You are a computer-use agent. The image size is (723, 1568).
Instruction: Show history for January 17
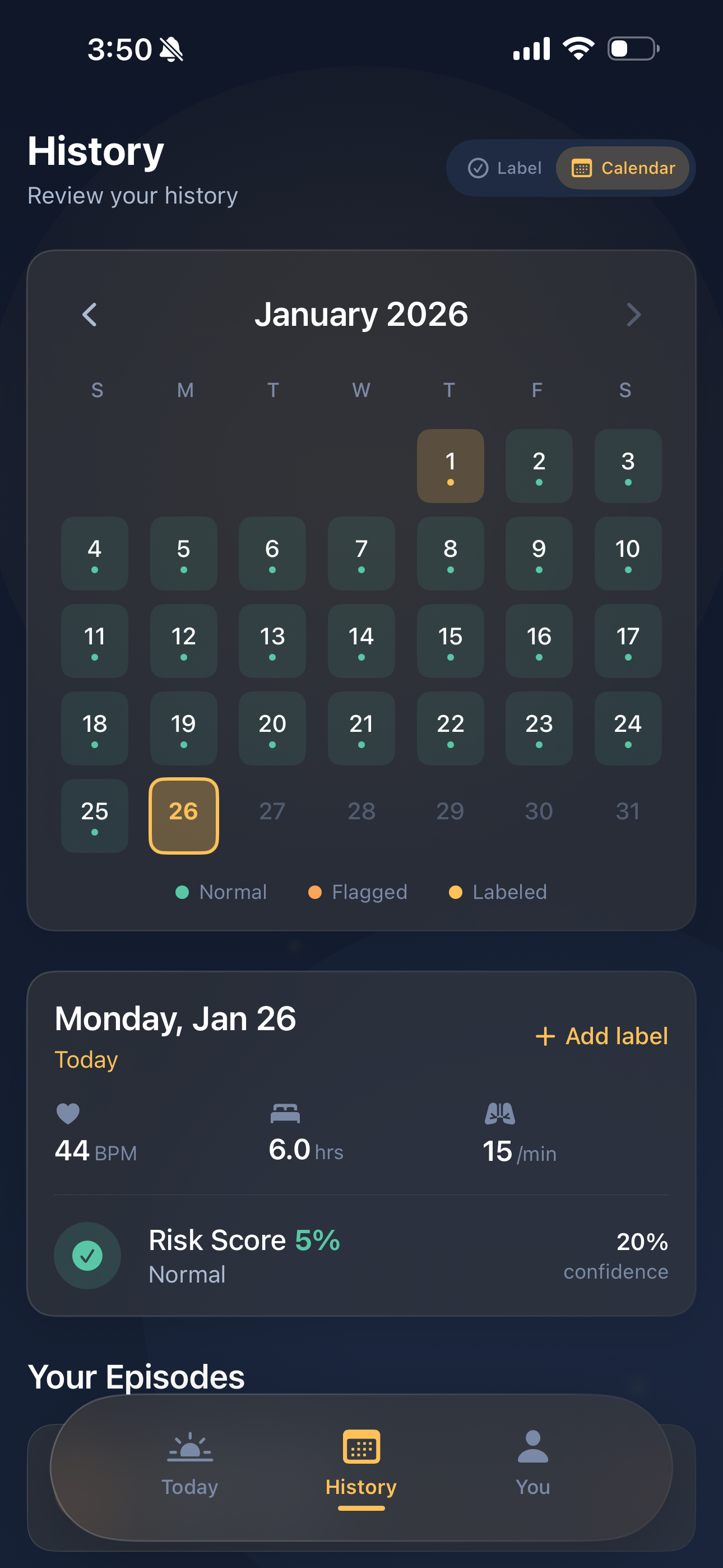628,640
